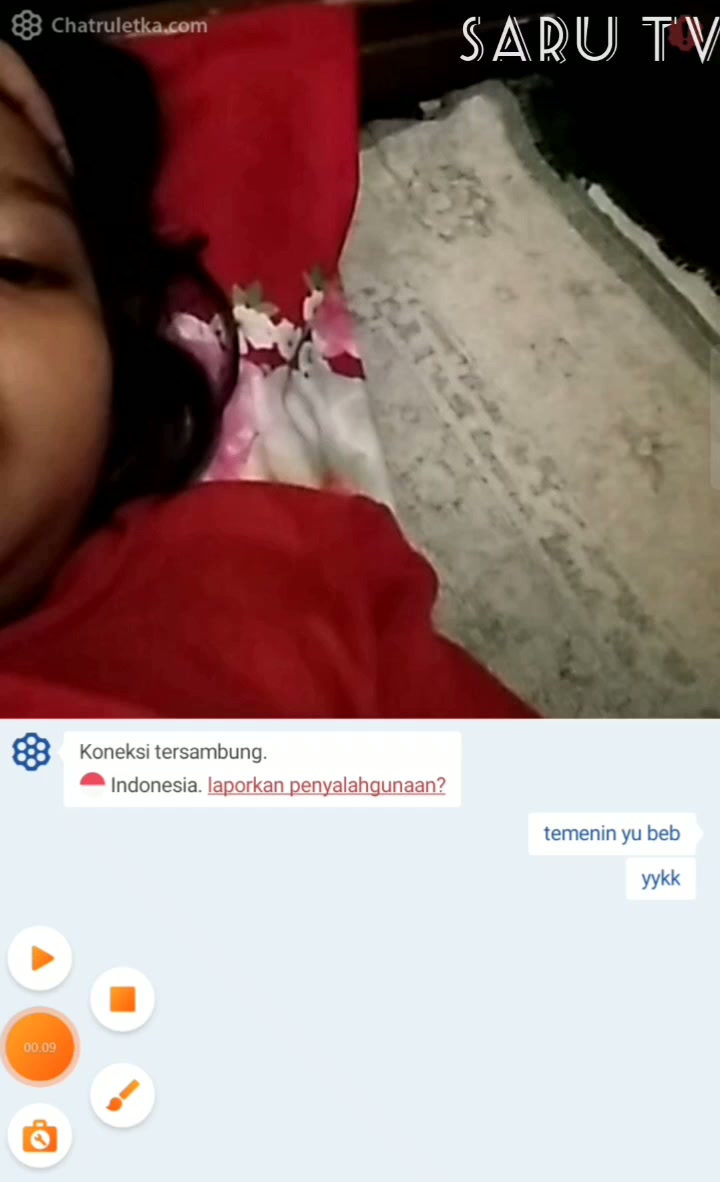Tap the 'laporkan penyalahgunaan?' report link
Viewport: 720px width, 1182px height.
(326, 785)
